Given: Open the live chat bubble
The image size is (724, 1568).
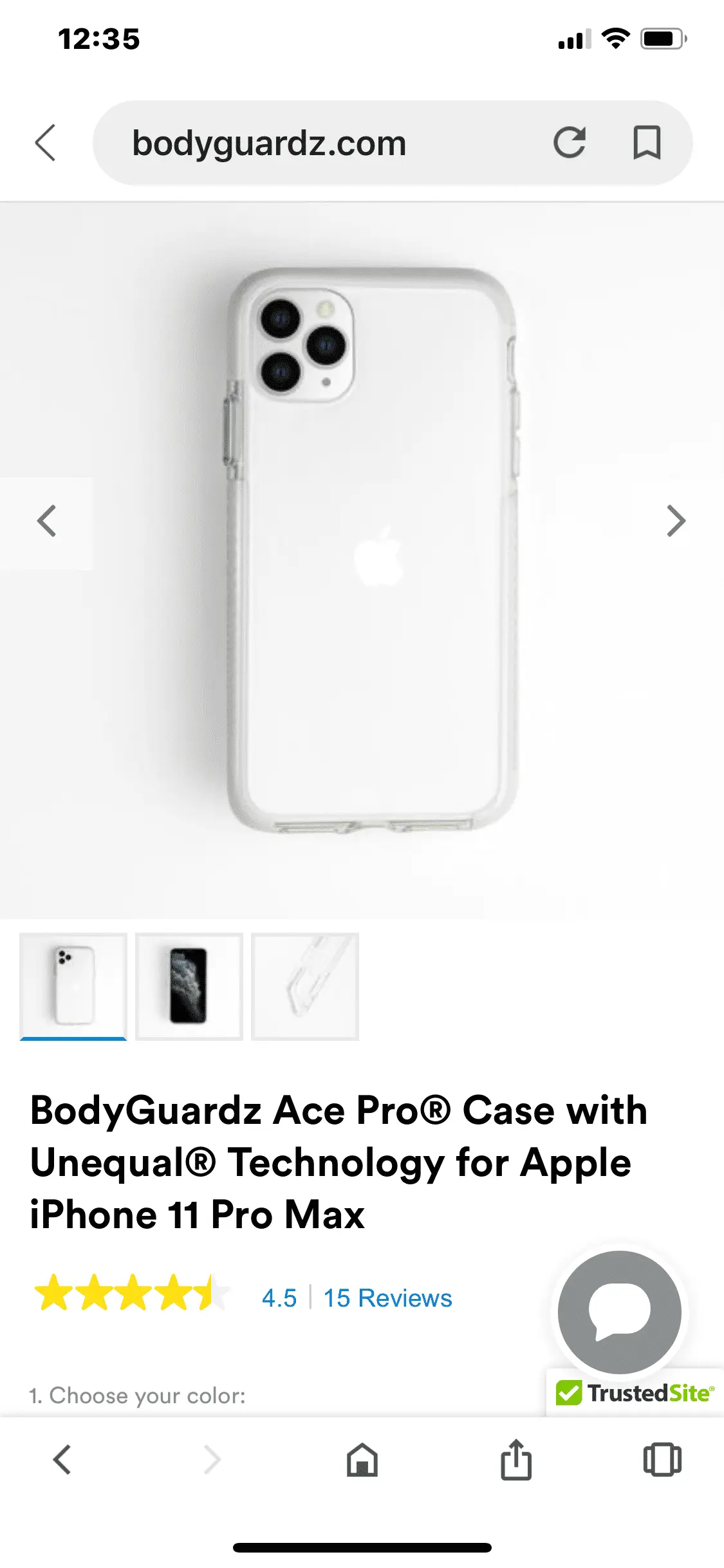Looking at the screenshot, I should click(x=619, y=1312).
